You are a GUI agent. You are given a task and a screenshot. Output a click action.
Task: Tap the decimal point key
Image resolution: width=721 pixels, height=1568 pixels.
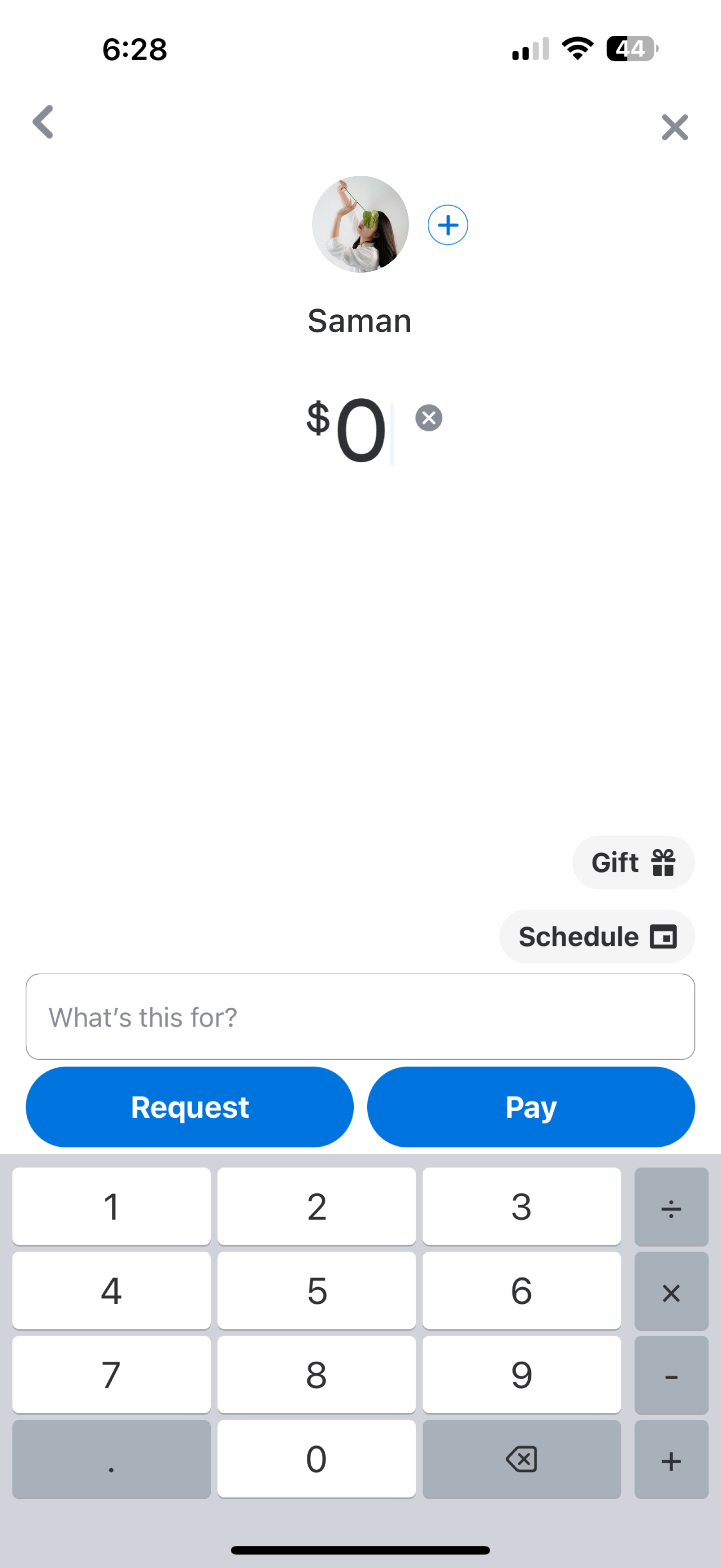coord(111,1459)
